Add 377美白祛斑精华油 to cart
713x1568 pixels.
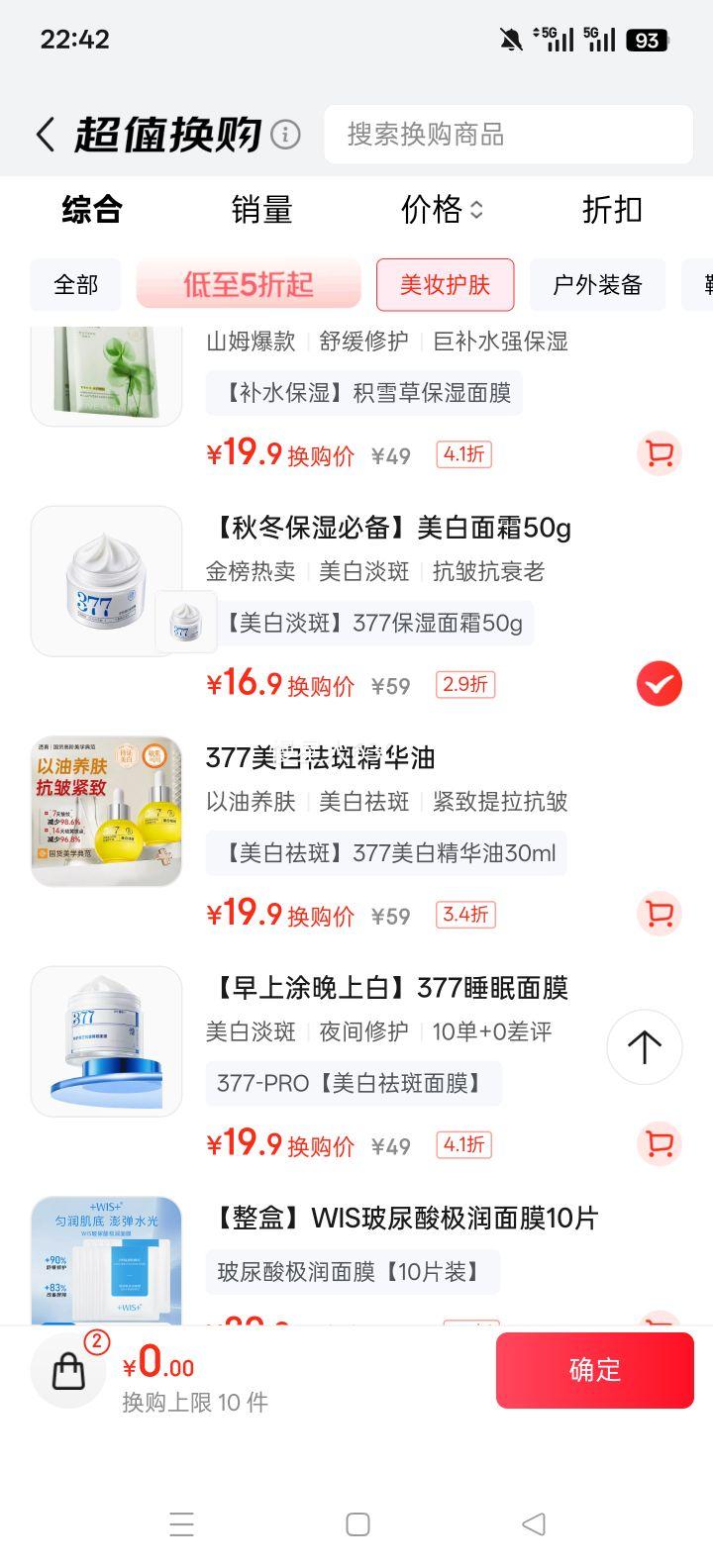659,914
